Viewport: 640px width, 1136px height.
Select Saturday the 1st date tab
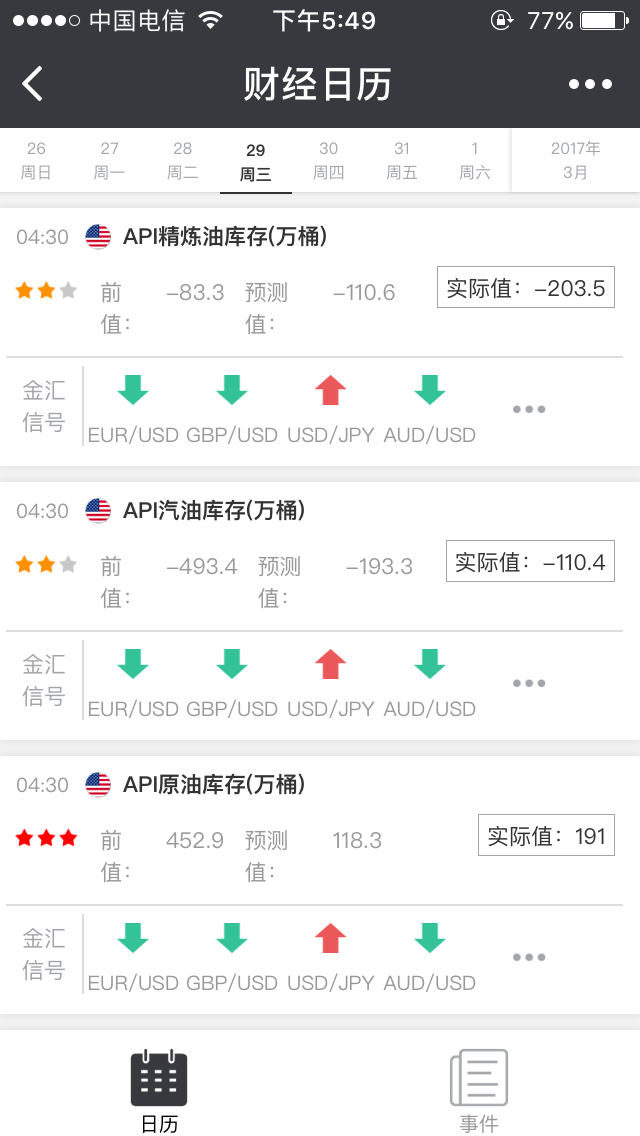(x=475, y=160)
